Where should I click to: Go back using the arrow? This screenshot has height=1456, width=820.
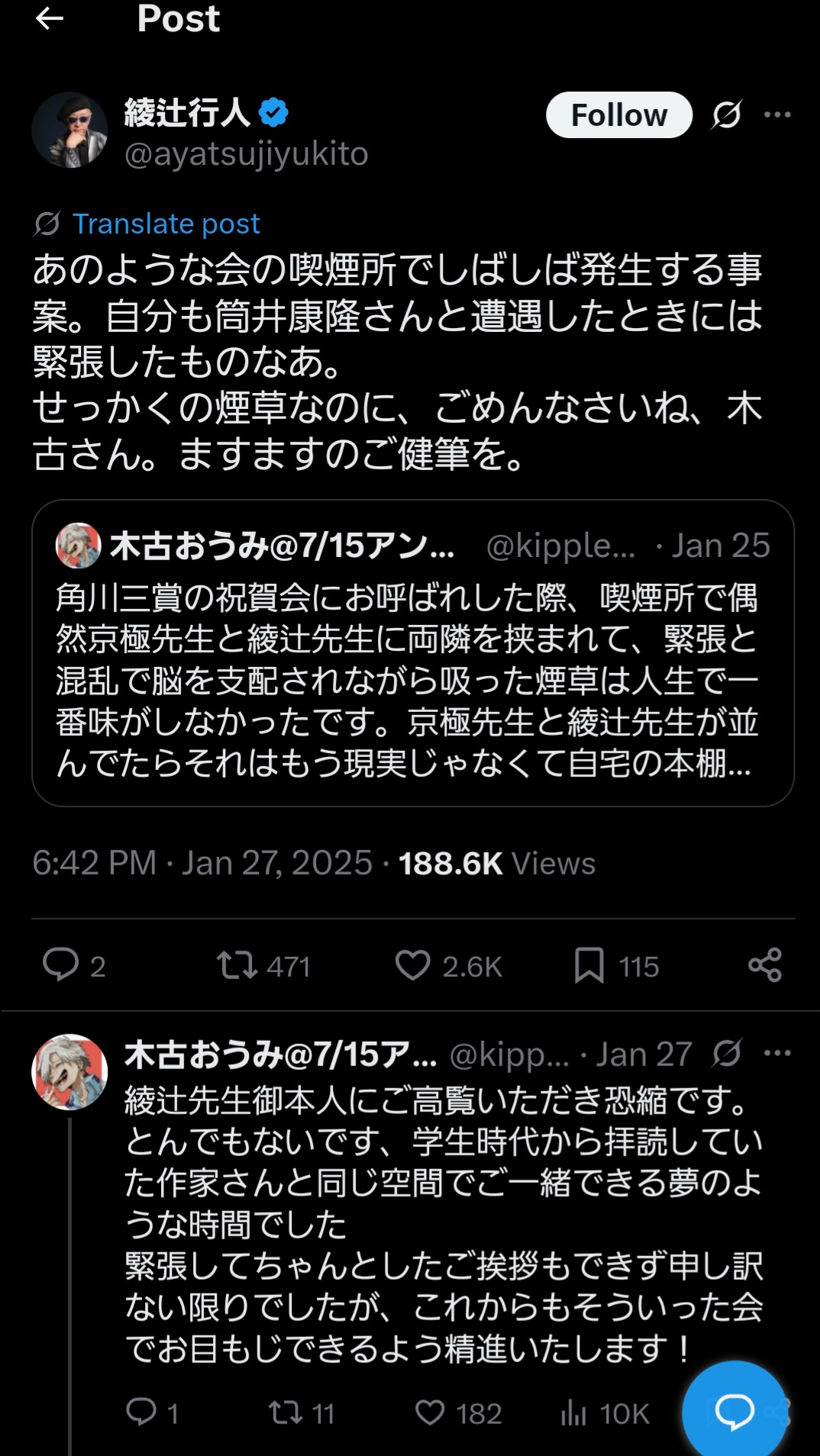[x=49, y=18]
